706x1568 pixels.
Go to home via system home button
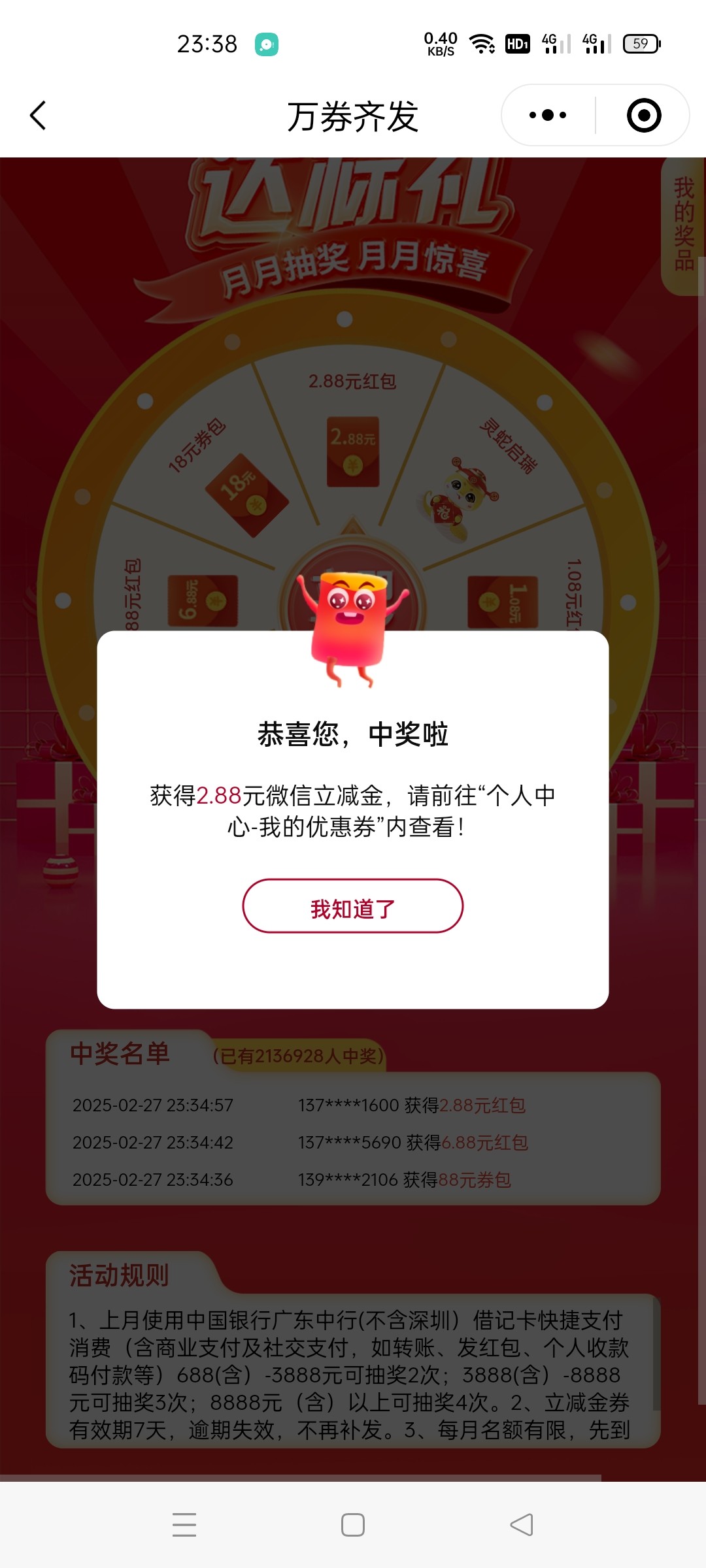353,1525
